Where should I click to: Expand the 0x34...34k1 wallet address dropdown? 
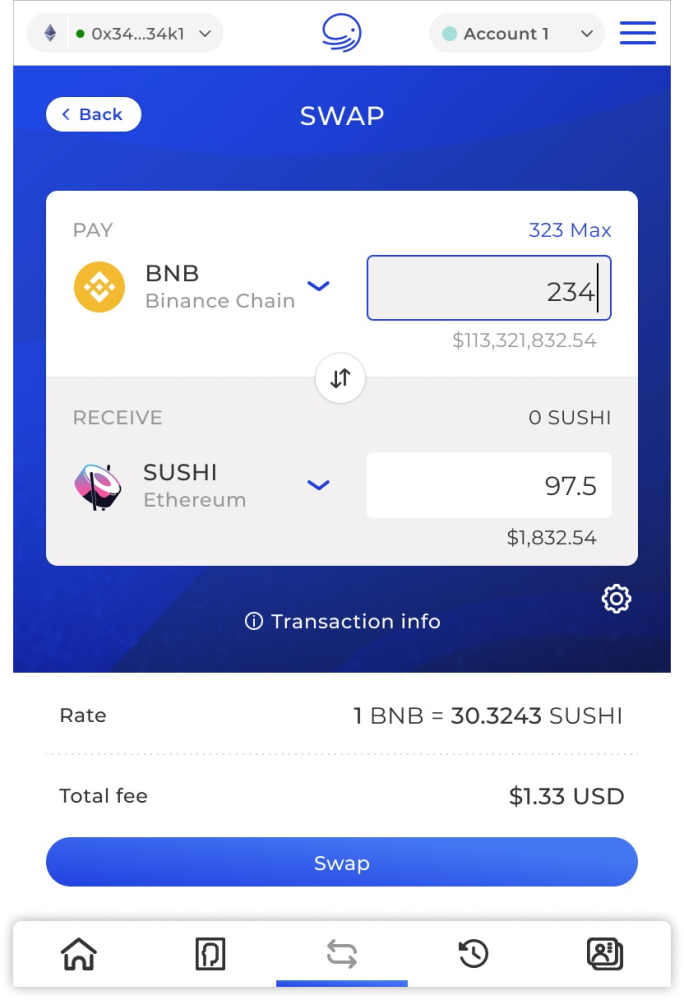click(125, 33)
